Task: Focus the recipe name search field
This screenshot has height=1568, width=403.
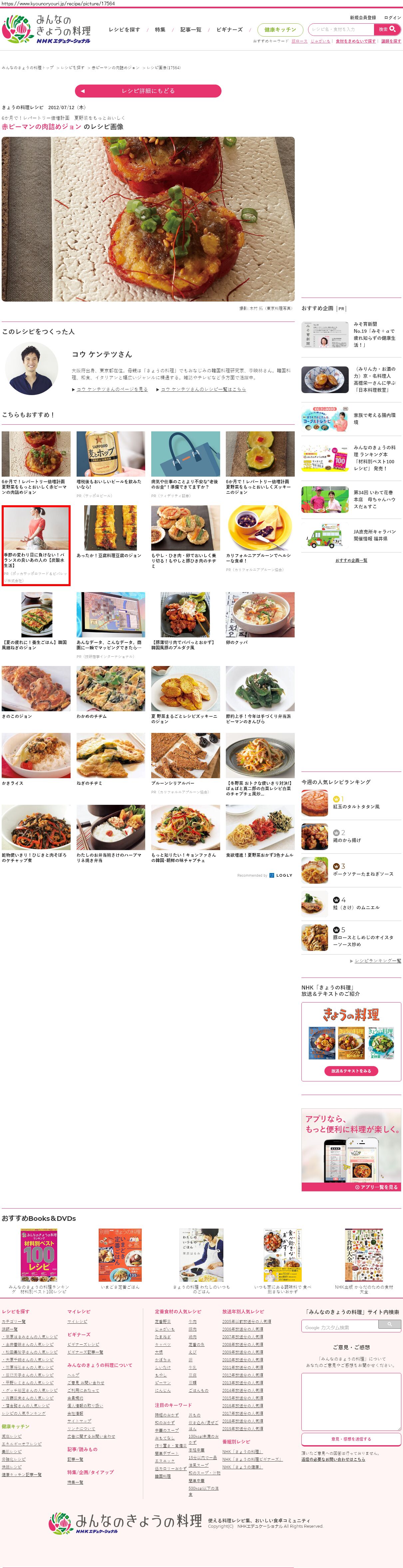Action: [341, 29]
